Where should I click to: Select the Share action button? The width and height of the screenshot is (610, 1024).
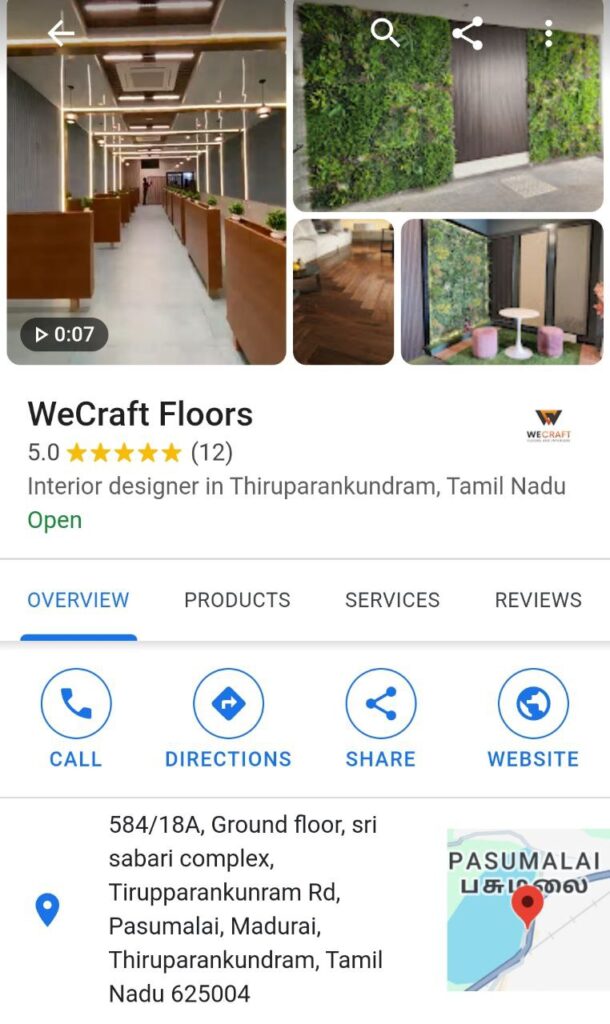coord(380,719)
